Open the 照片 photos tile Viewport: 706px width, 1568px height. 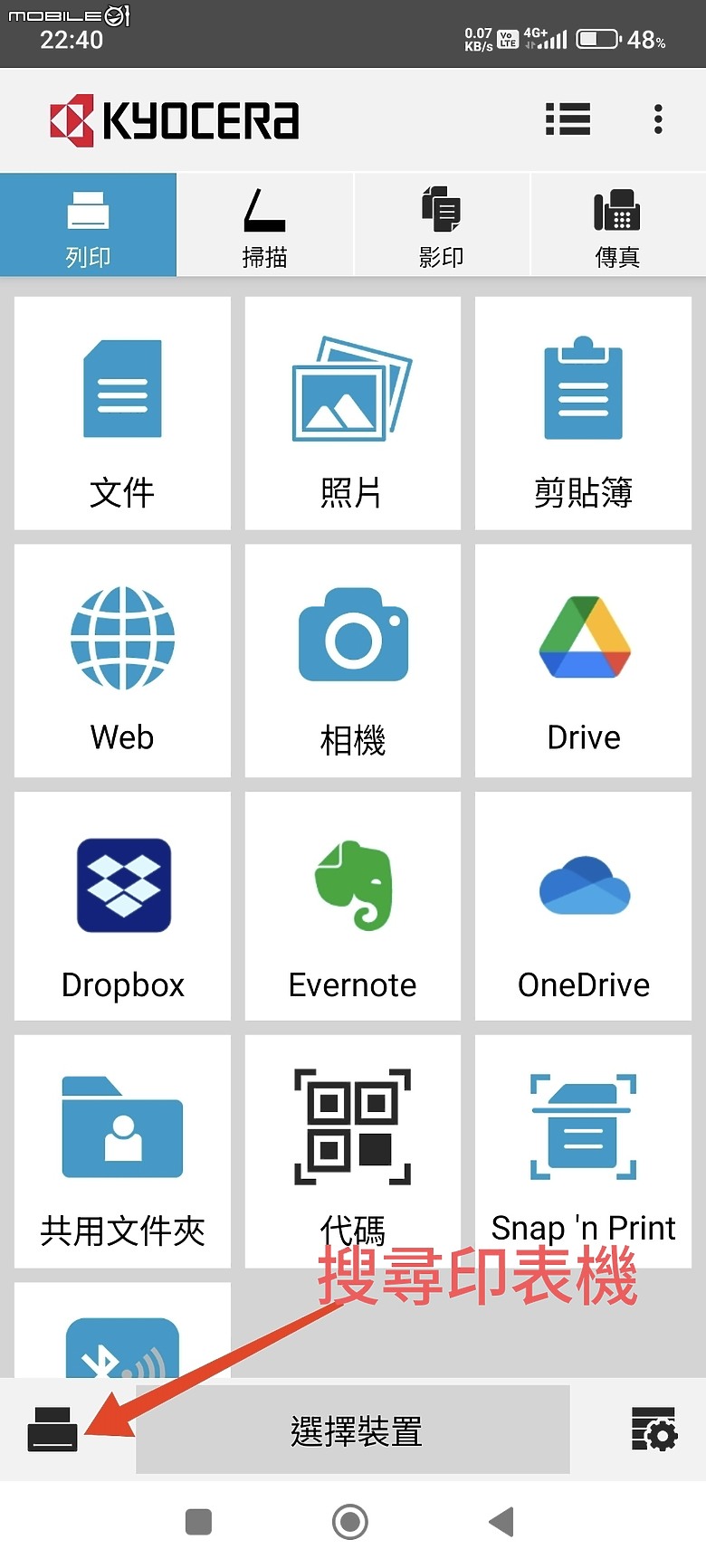(353, 413)
